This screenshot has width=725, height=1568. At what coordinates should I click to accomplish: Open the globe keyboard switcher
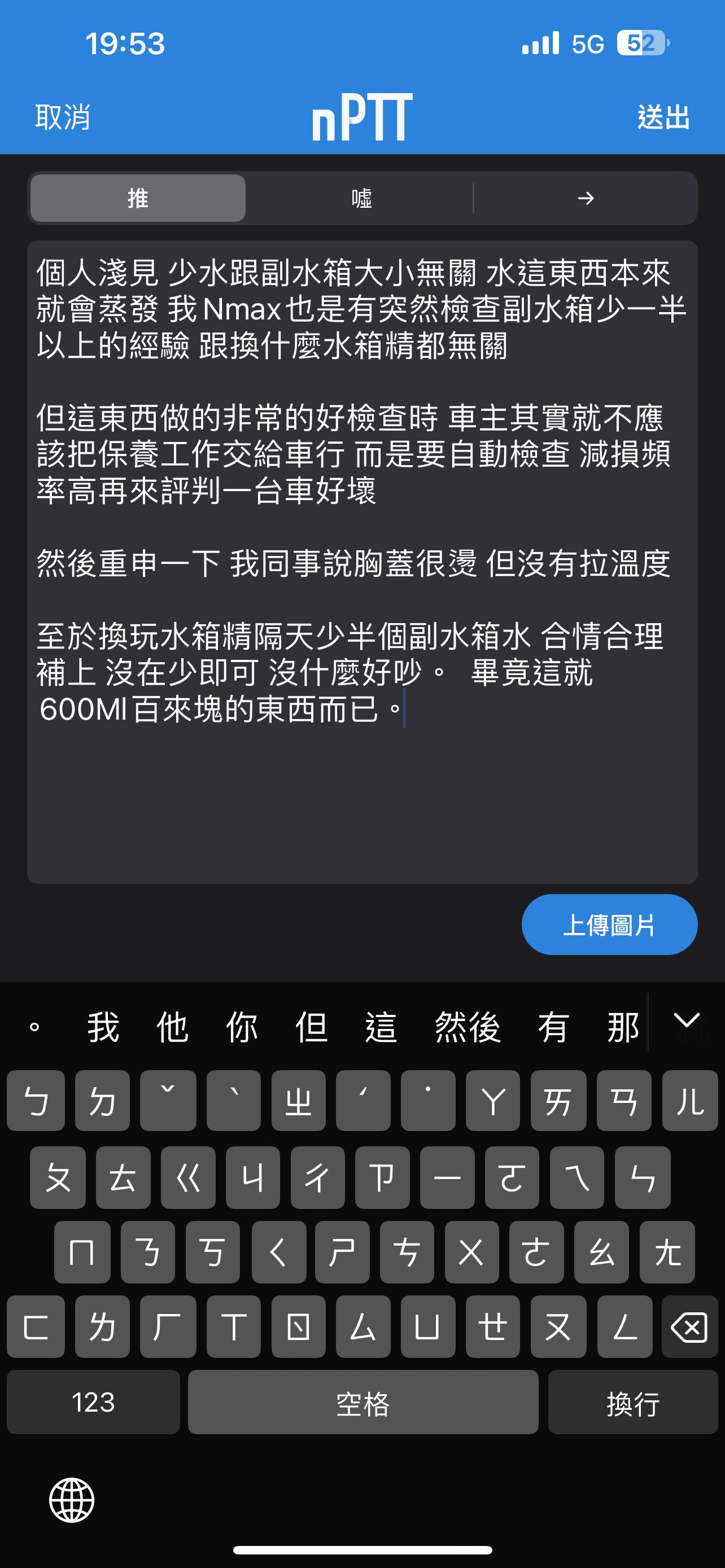pyautogui.click(x=72, y=1500)
